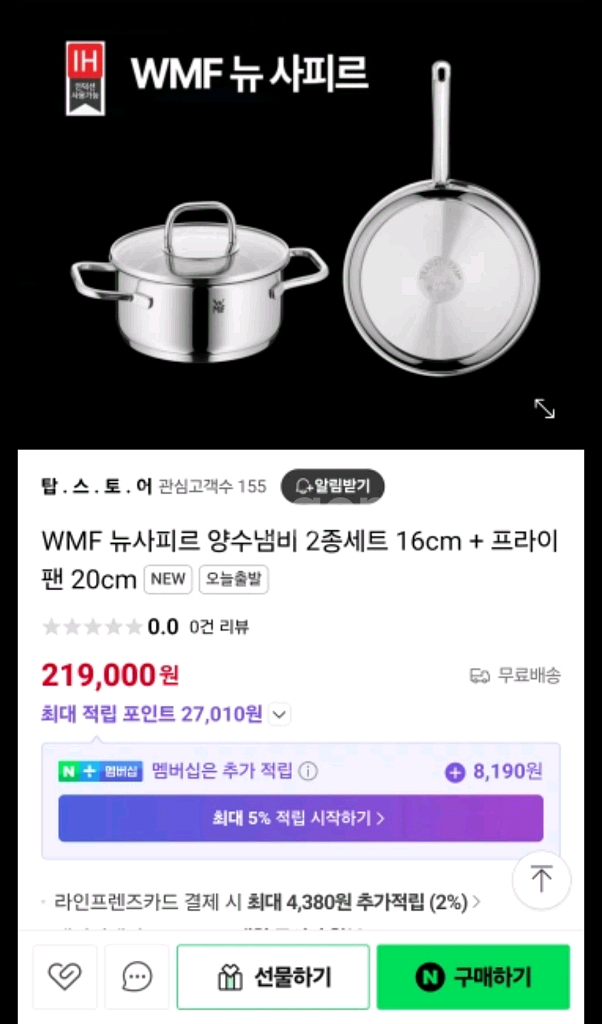Open membership extra points info icon
Screen dimensions: 602x1024
click(x=308, y=771)
